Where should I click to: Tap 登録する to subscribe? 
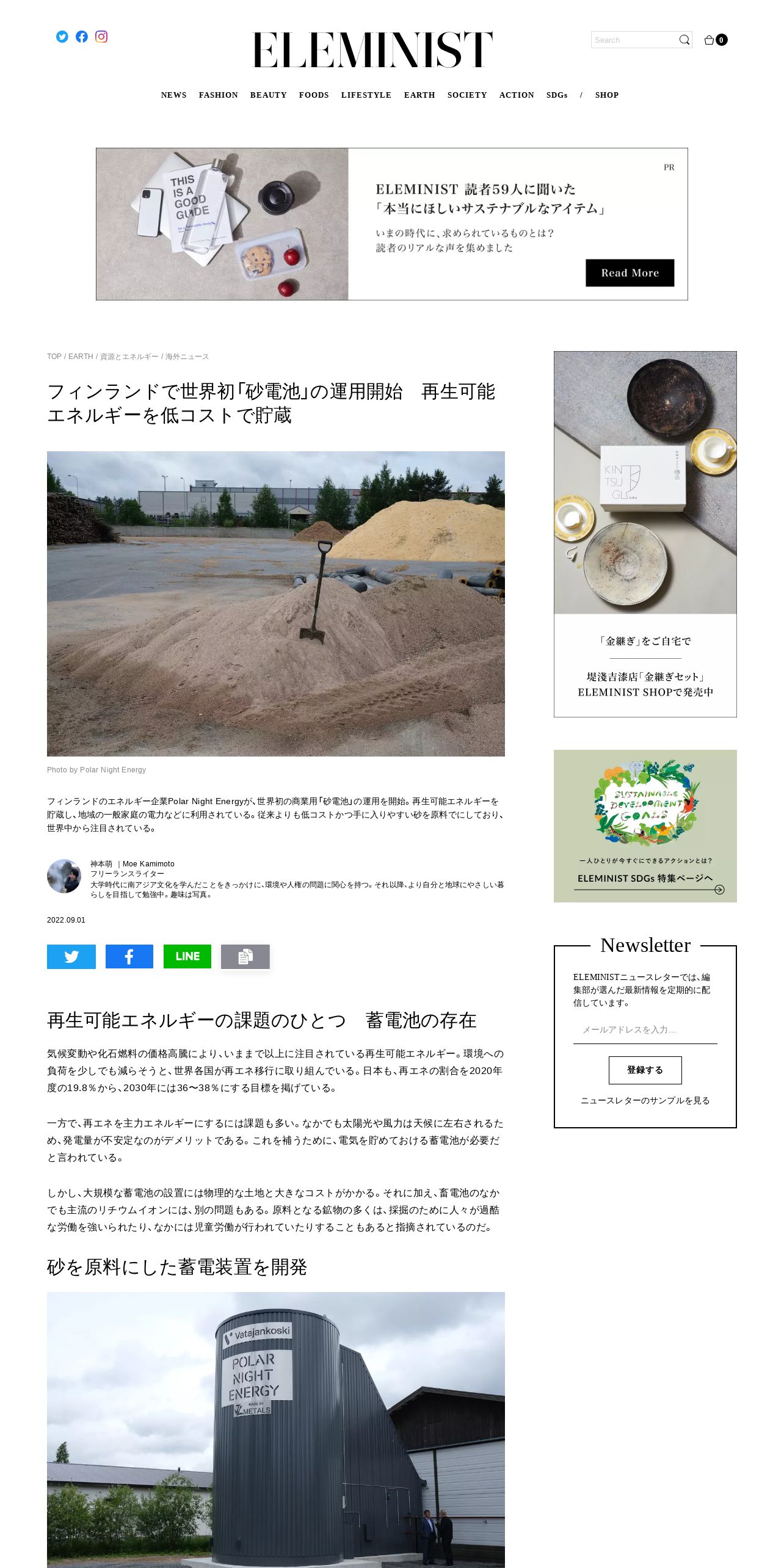tap(645, 1070)
